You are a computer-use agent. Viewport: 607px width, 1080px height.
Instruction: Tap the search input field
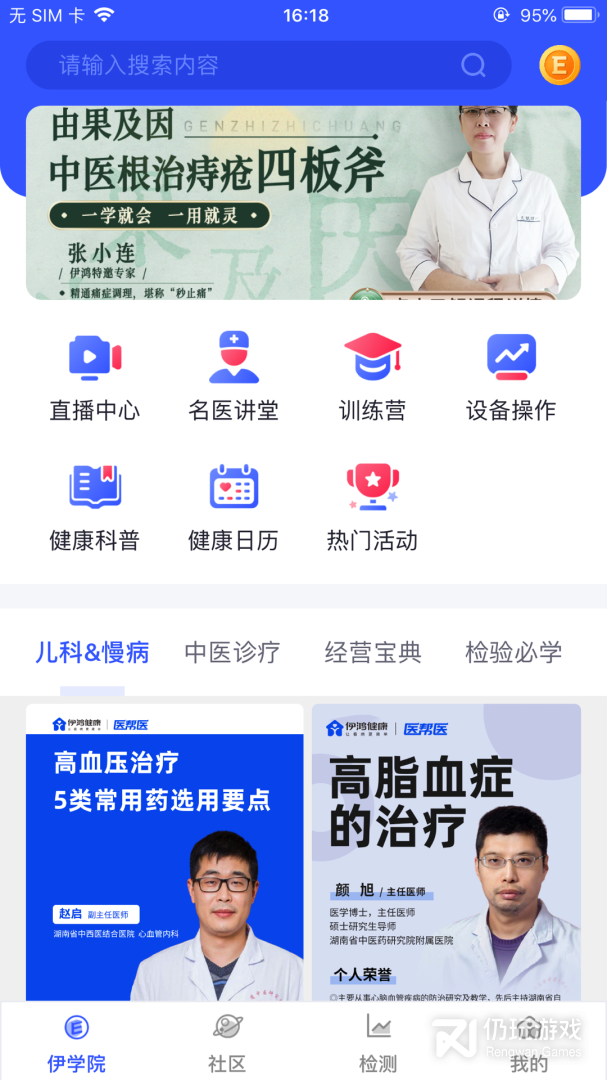point(250,66)
